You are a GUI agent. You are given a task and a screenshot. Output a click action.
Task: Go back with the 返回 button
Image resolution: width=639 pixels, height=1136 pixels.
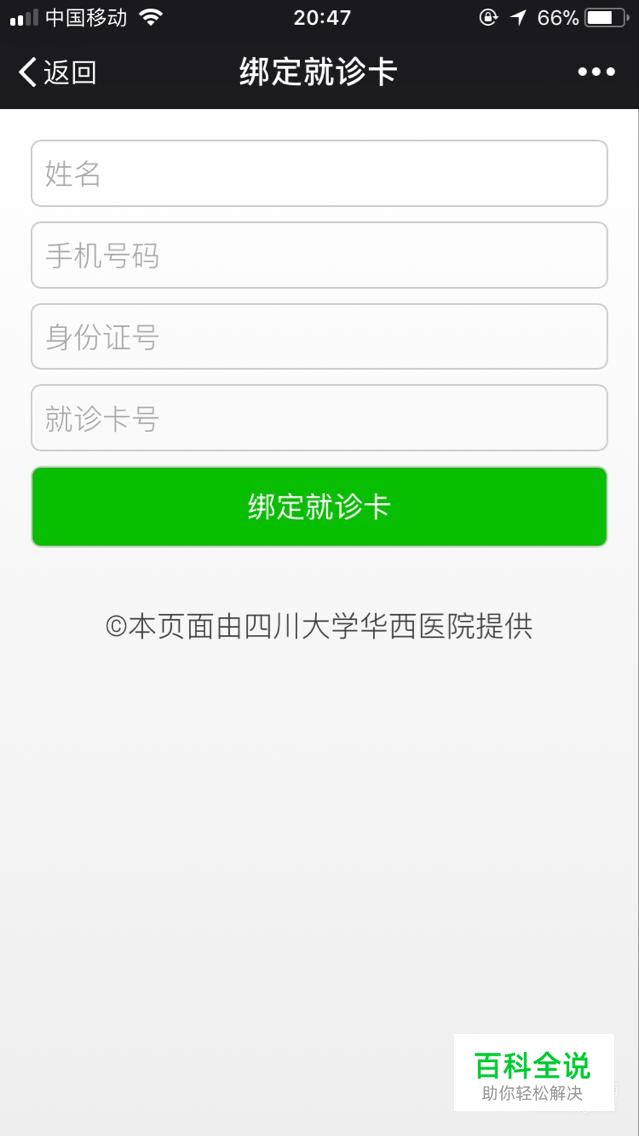[57, 72]
